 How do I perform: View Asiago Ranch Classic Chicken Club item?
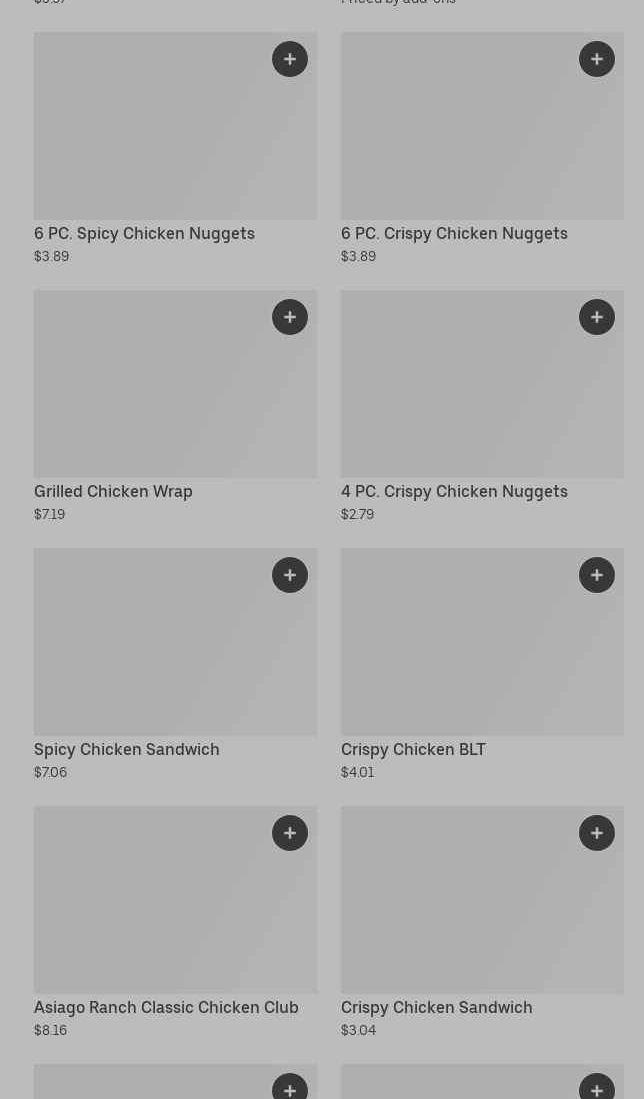(150, 914)
